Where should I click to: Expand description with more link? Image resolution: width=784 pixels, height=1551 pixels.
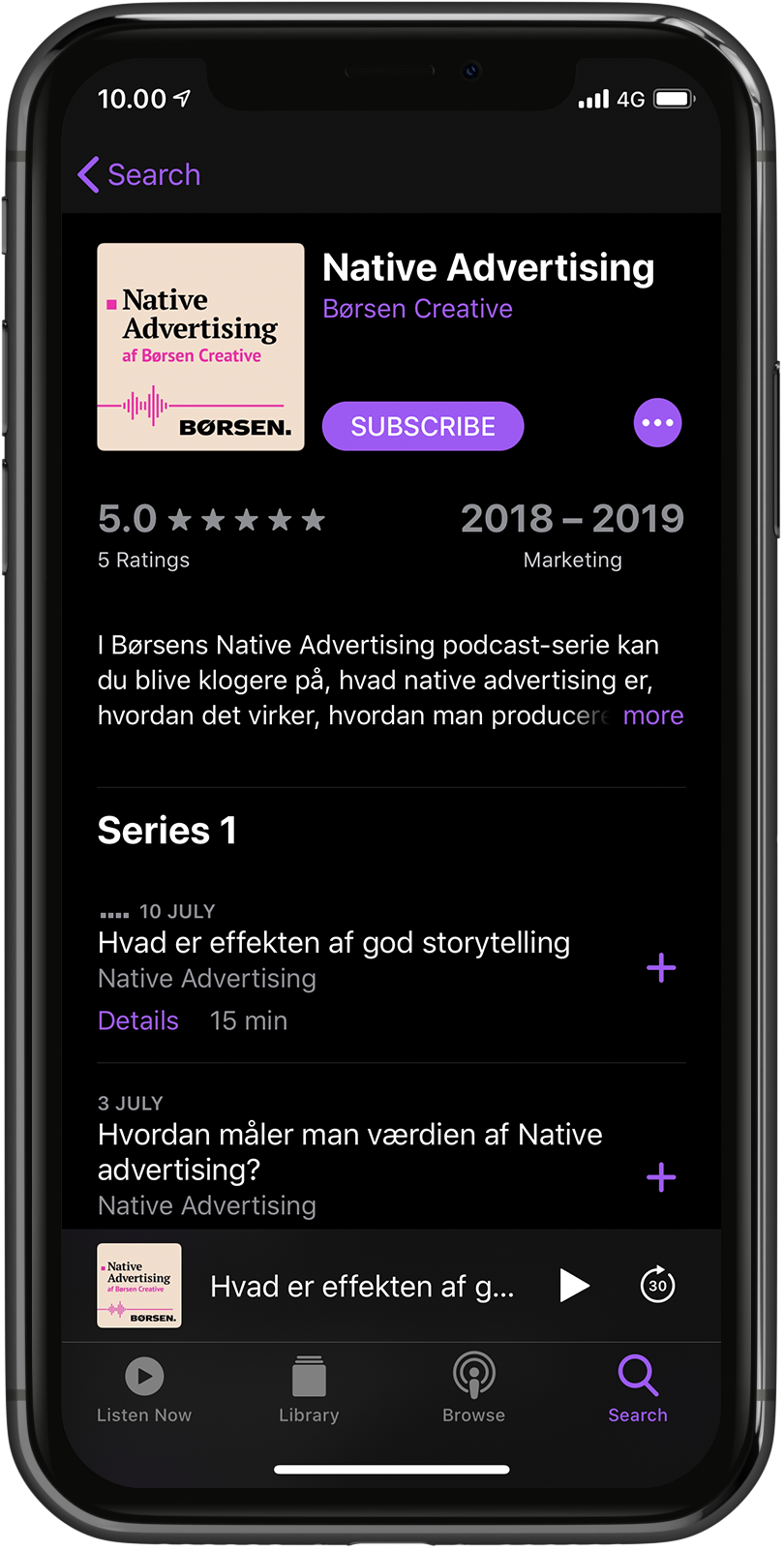[653, 715]
